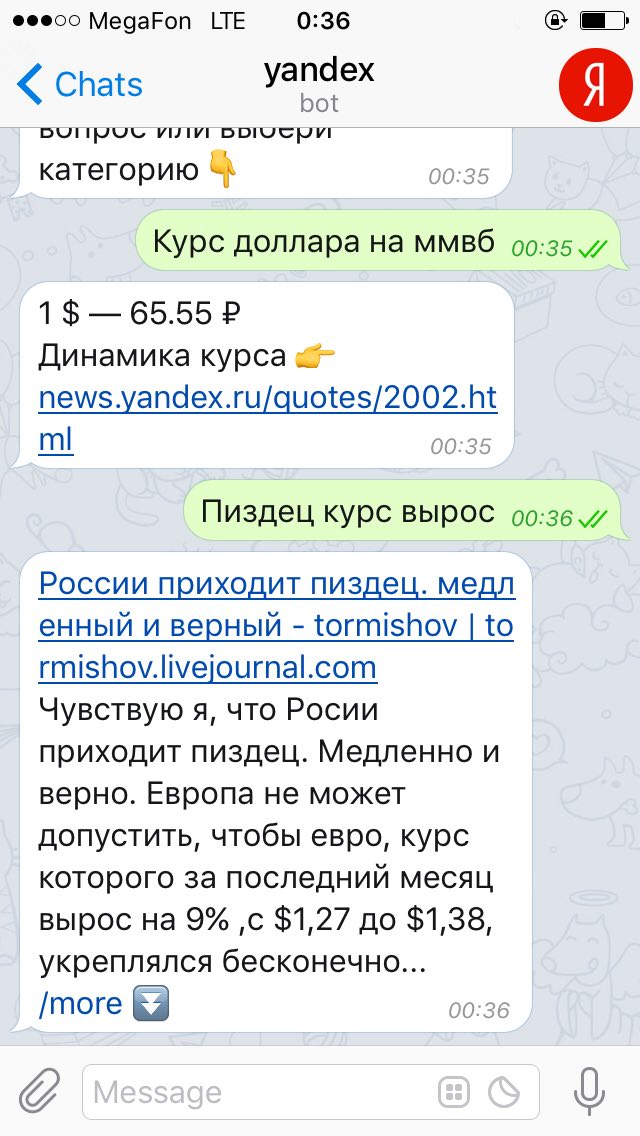Open the tormishov.livejournal.com article link
The height and width of the screenshot is (1136, 640).
point(275,626)
